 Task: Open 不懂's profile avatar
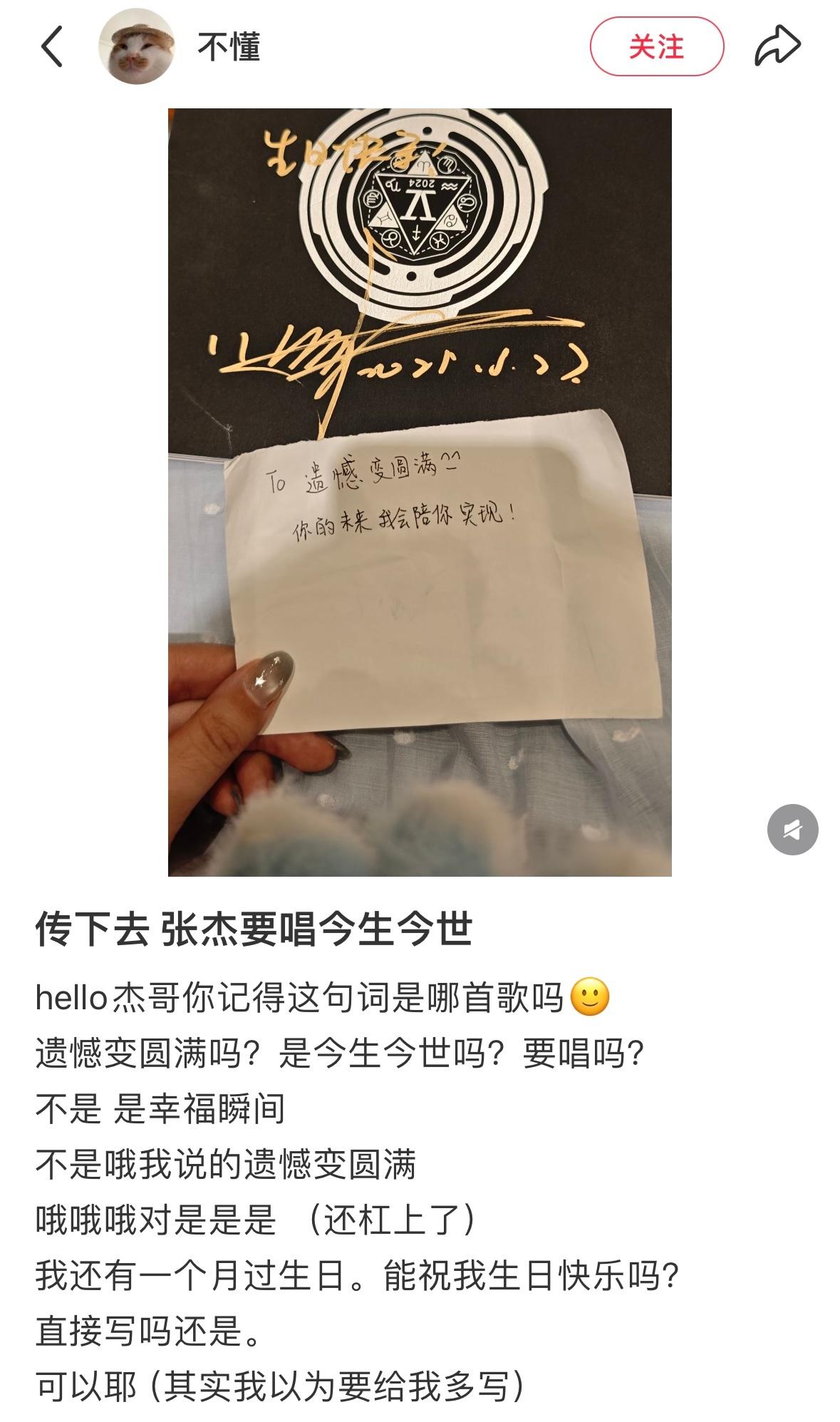click(x=136, y=47)
